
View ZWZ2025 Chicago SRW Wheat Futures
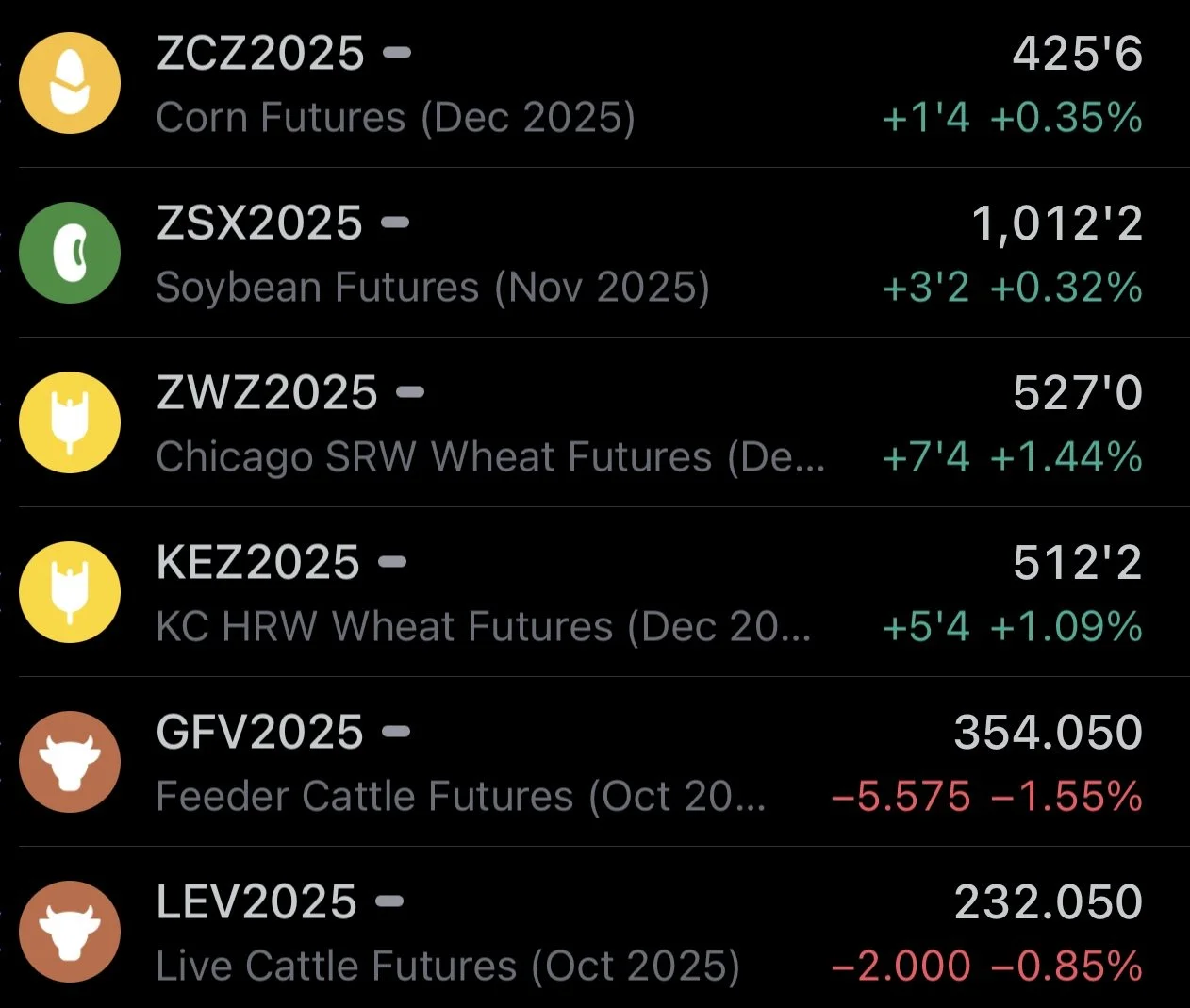[603, 422]
